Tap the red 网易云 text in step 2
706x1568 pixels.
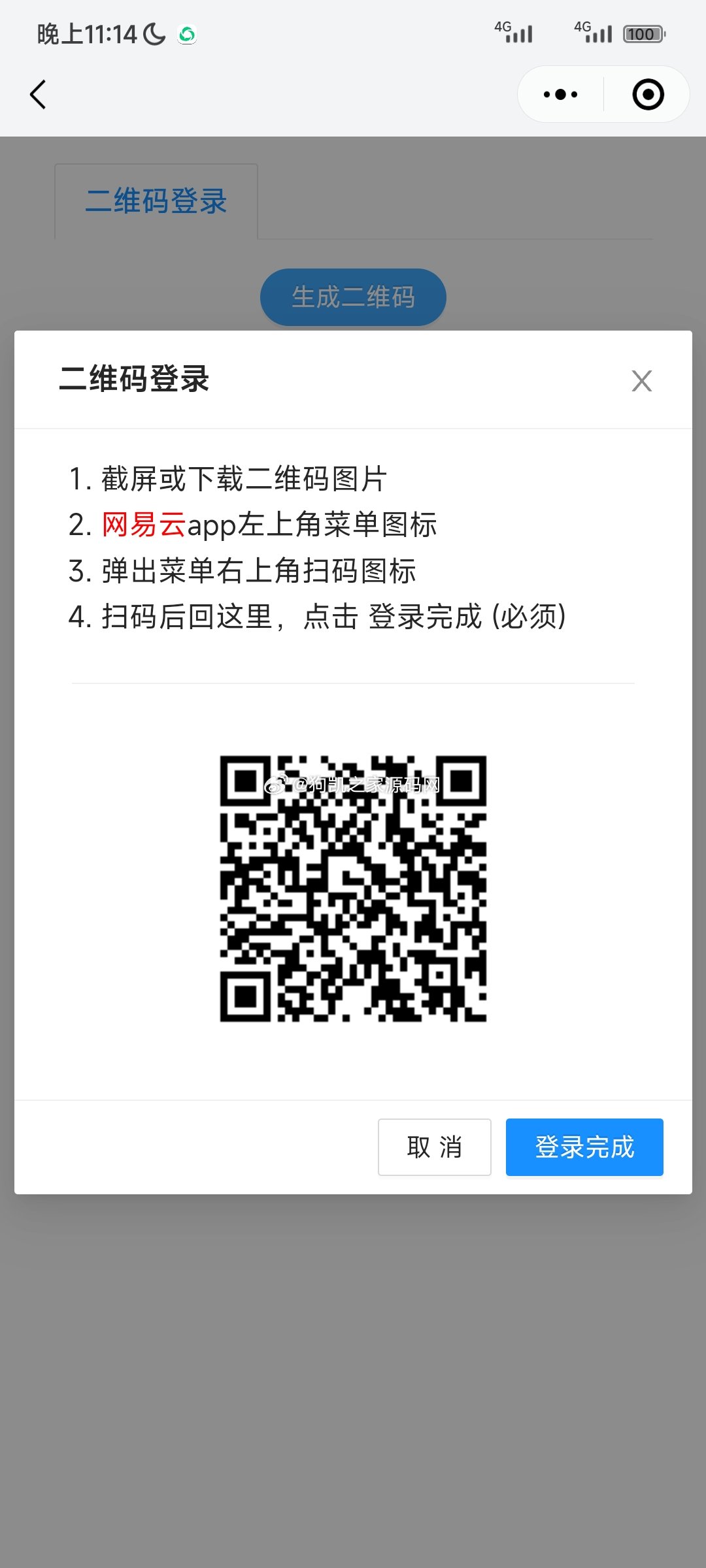point(143,524)
